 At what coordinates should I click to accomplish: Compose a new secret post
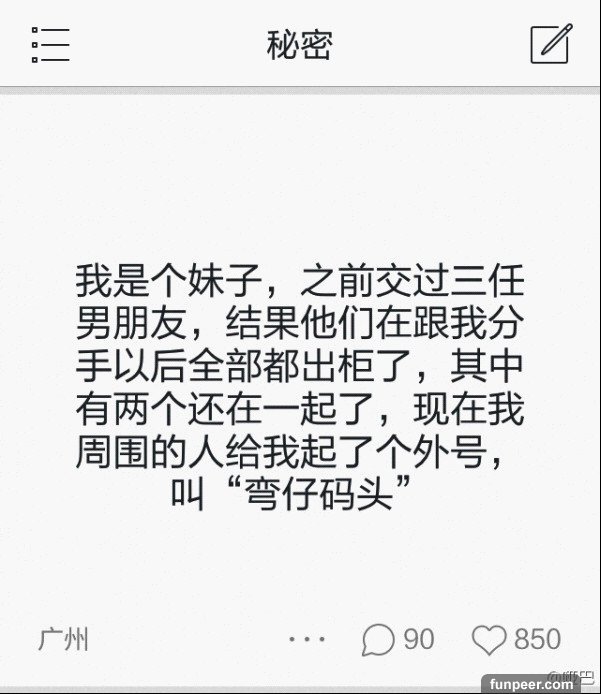pyautogui.click(x=549, y=45)
